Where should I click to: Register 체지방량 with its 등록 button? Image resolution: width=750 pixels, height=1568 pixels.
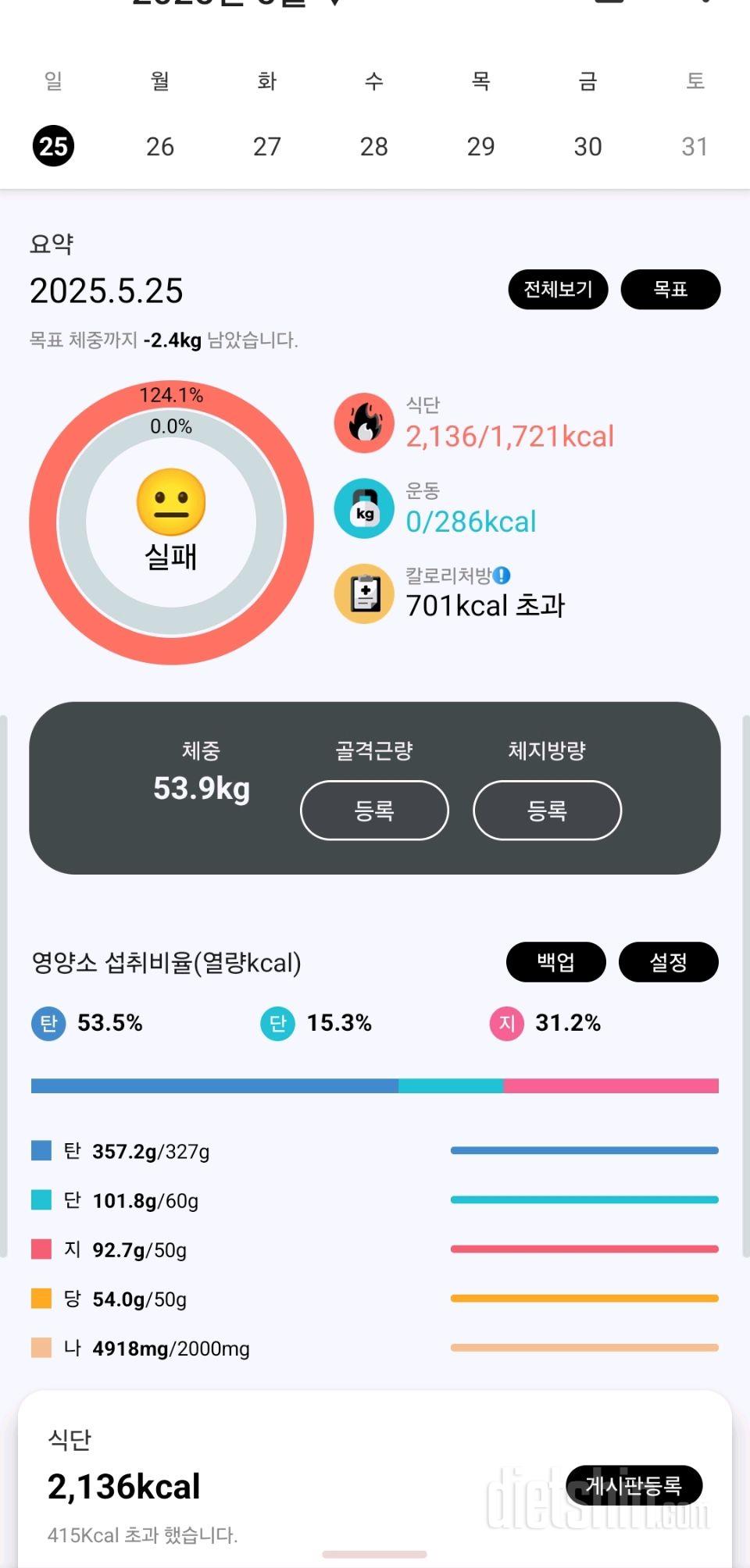[547, 811]
